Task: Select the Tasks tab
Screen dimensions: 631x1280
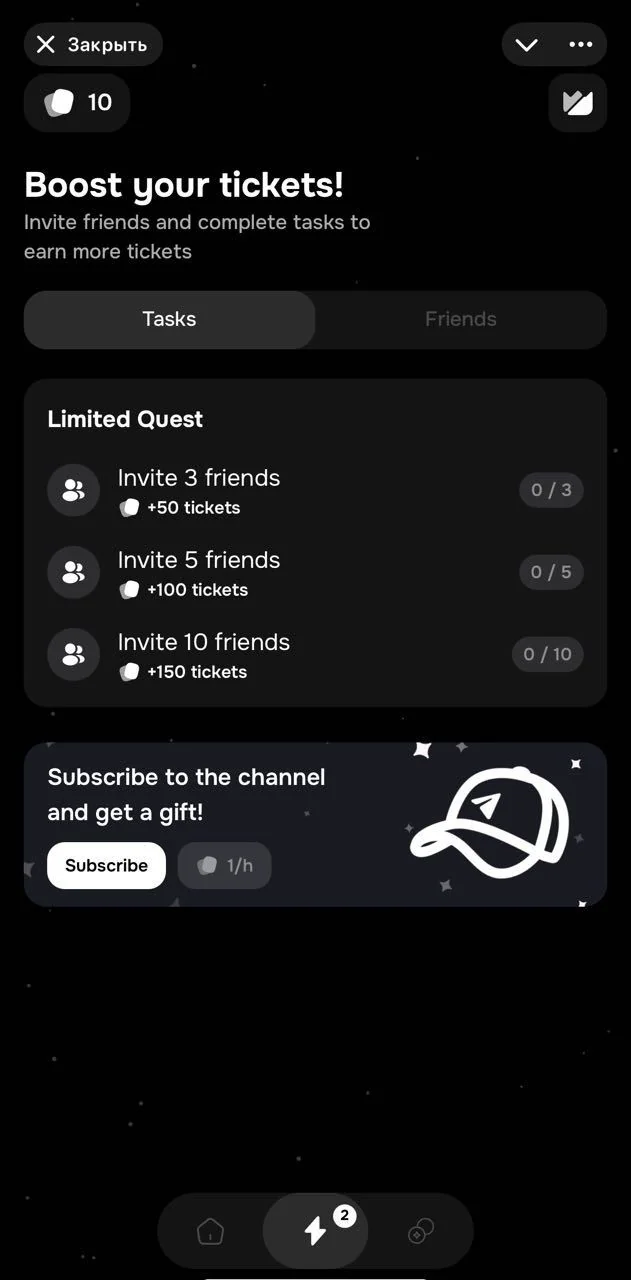Action: (x=169, y=319)
